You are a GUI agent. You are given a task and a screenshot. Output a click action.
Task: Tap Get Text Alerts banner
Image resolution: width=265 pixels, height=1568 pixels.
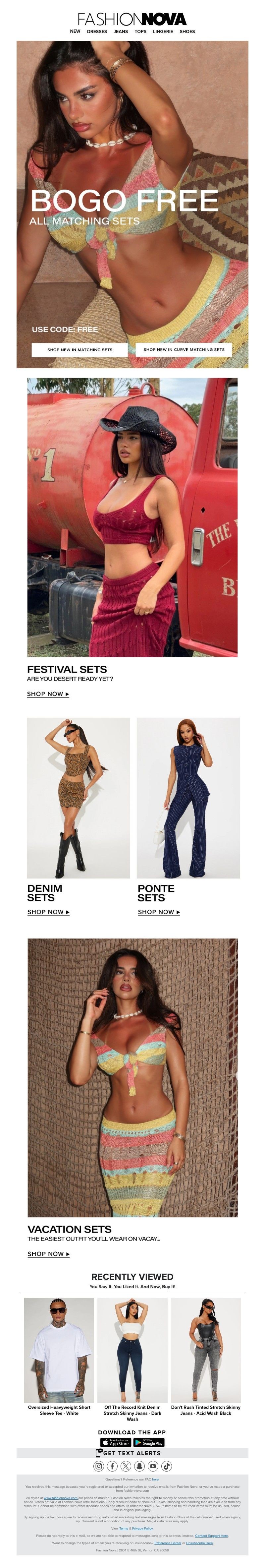[132, 1453]
